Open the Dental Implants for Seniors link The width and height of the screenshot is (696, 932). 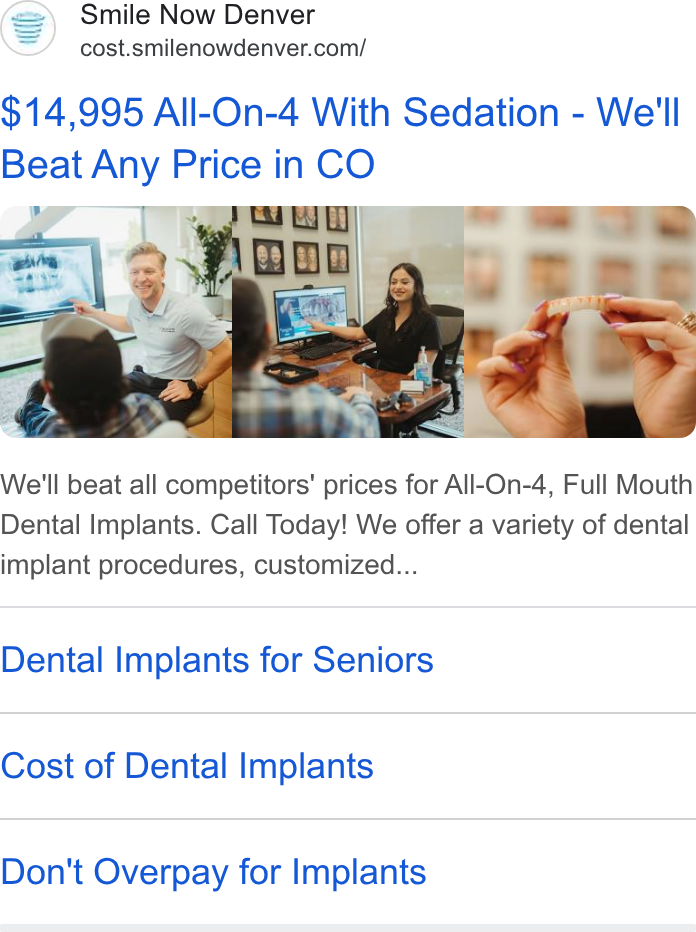(x=217, y=660)
